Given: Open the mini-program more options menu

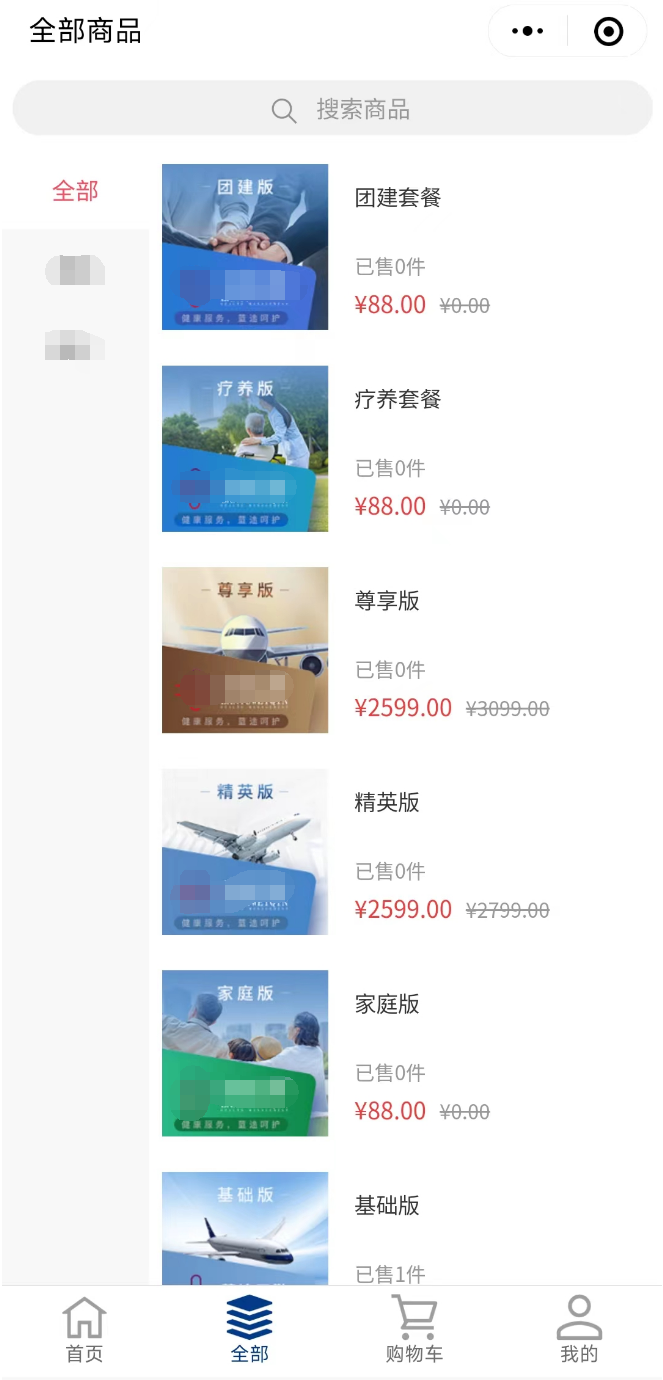Looking at the screenshot, I should coord(527,32).
